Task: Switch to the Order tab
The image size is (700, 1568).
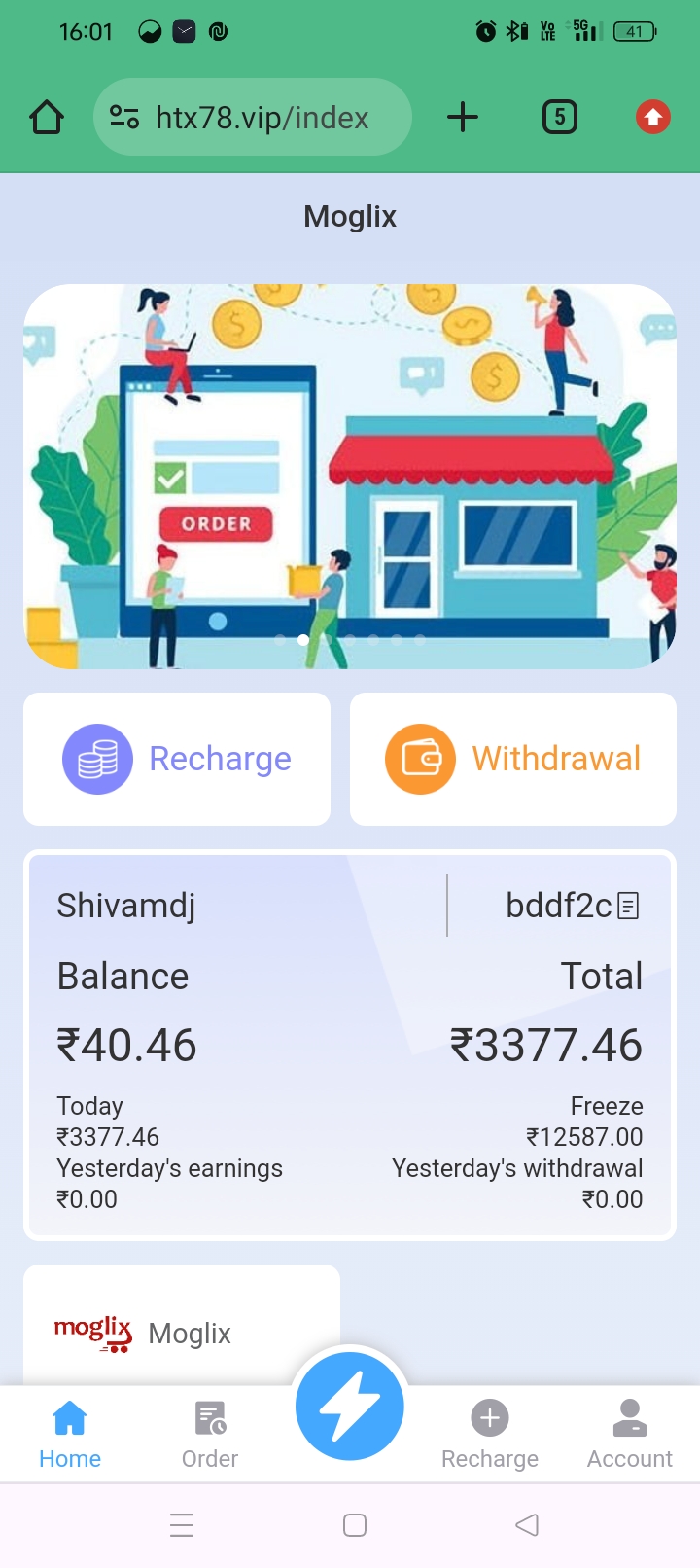Action: (210, 1435)
